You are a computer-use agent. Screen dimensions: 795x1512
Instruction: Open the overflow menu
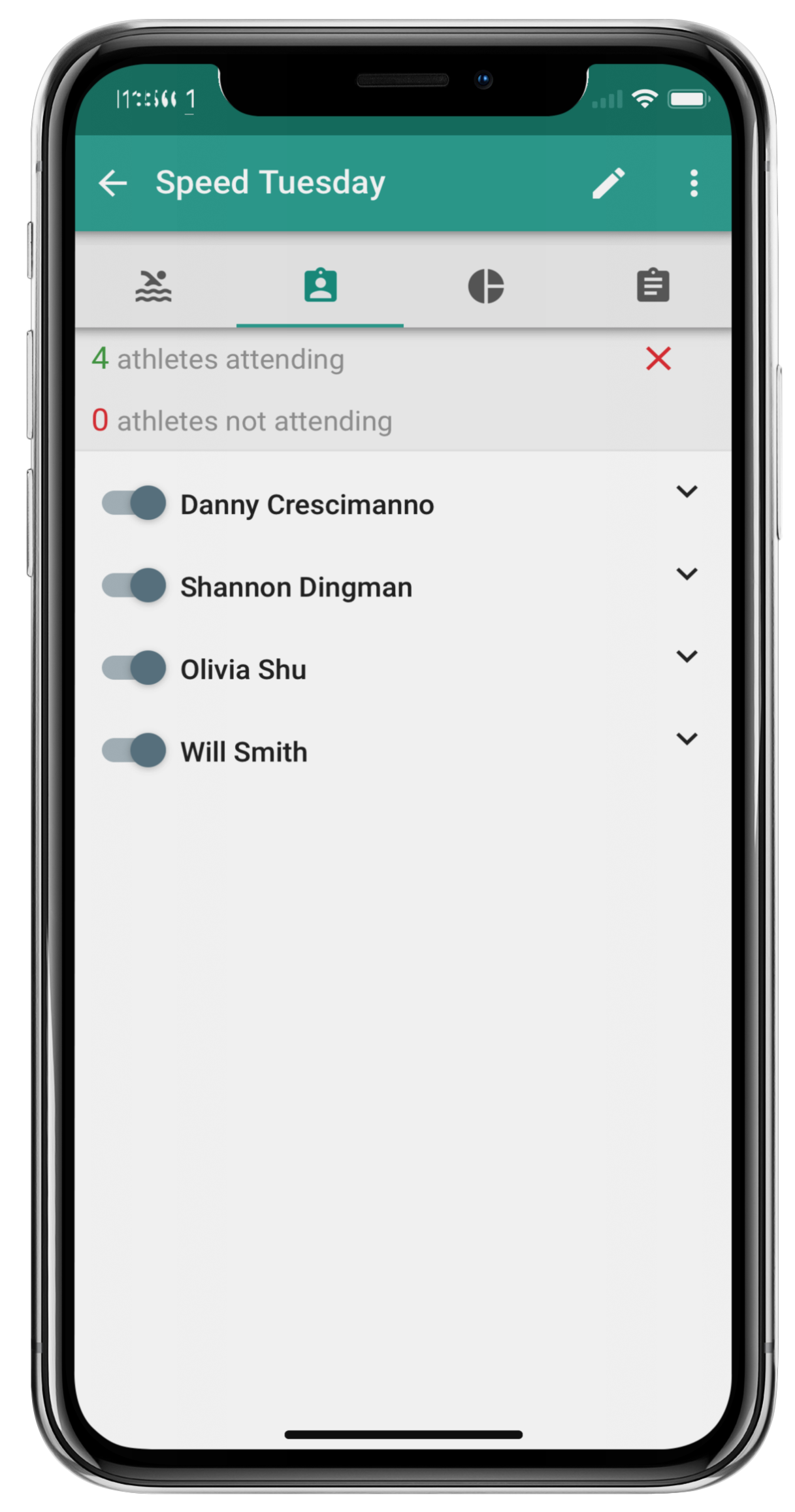click(x=694, y=183)
